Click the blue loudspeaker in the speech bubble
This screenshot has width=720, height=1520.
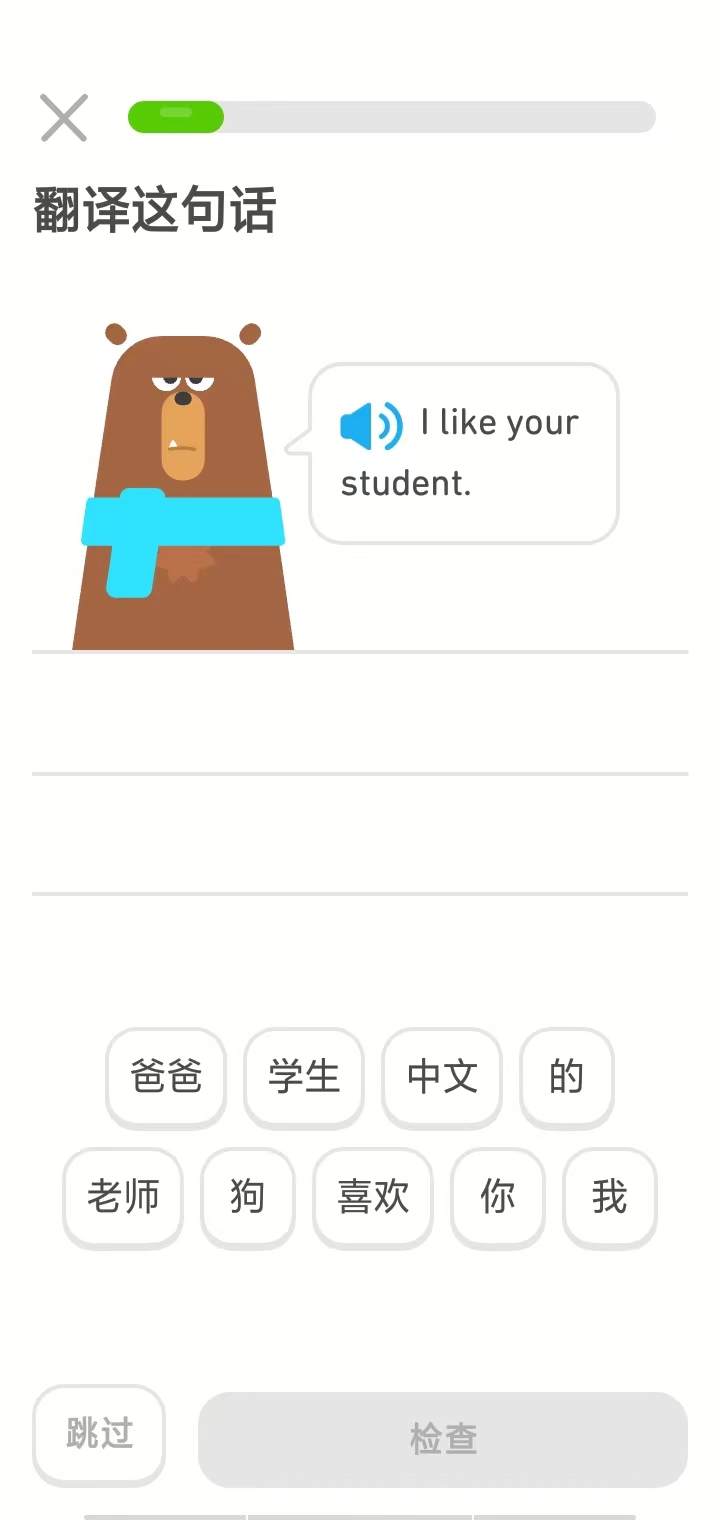(x=370, y=424)
